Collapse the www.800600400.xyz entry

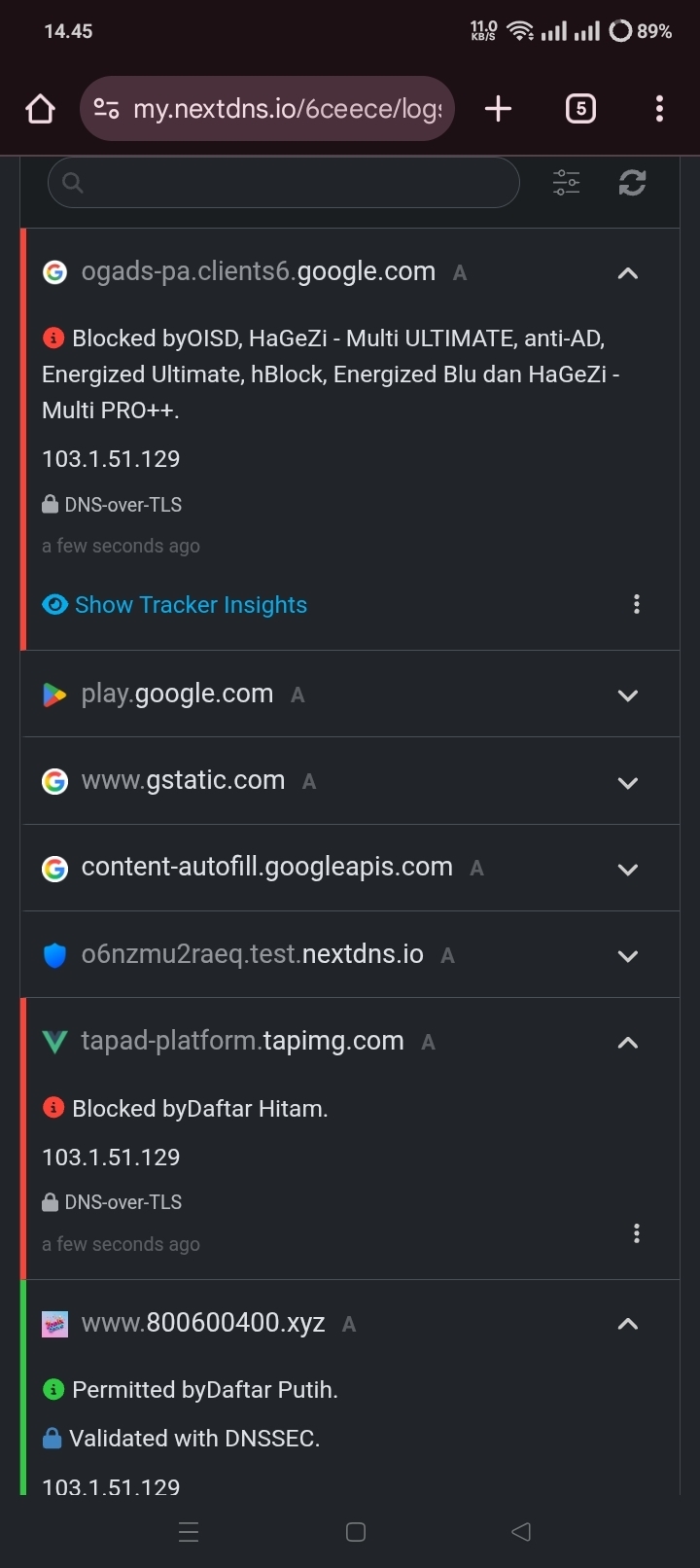(628, 1324)
